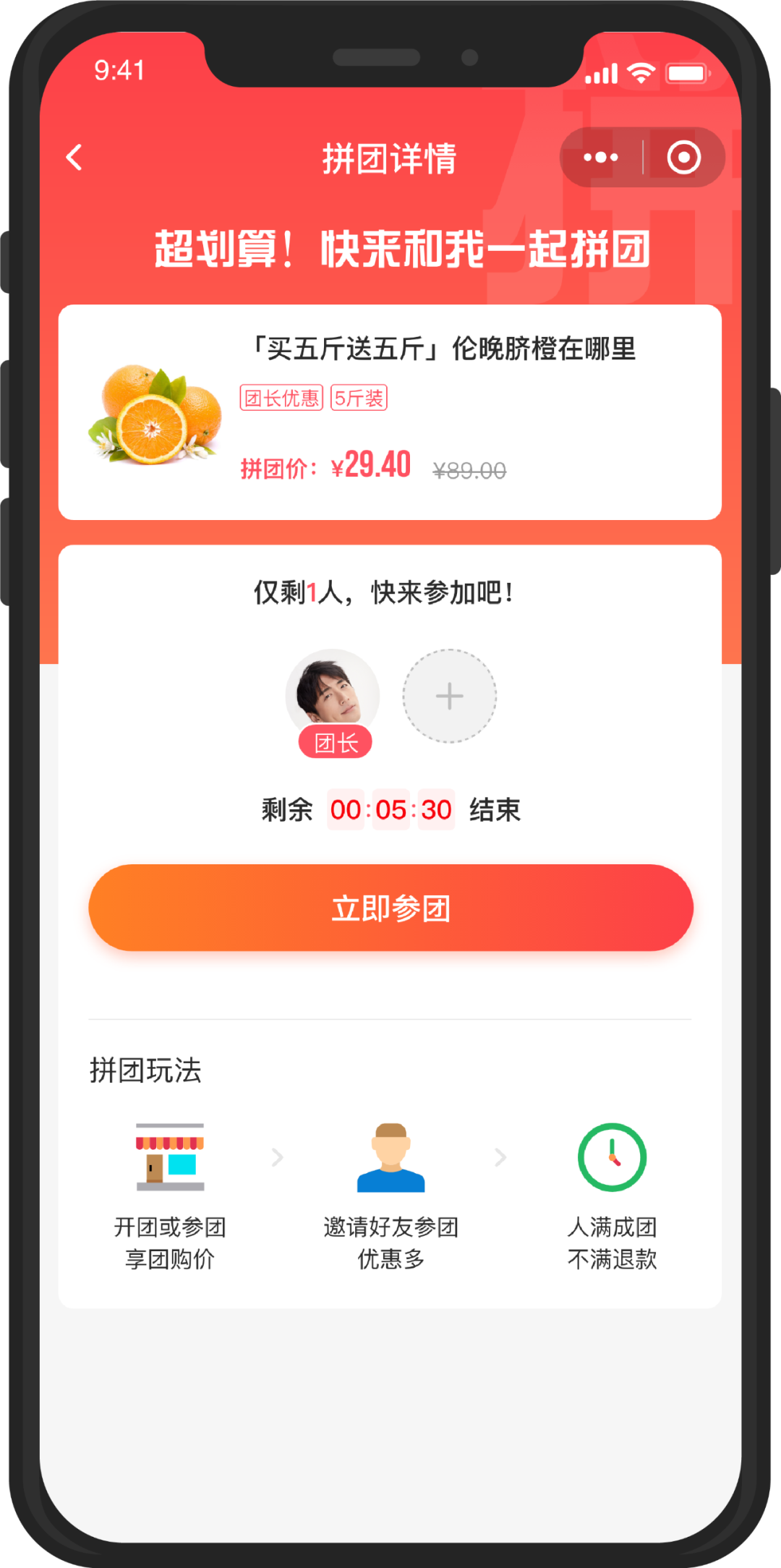781x1568 pixels.
Task: Tap the empty plus slot to join
Action: coord(449,696)
